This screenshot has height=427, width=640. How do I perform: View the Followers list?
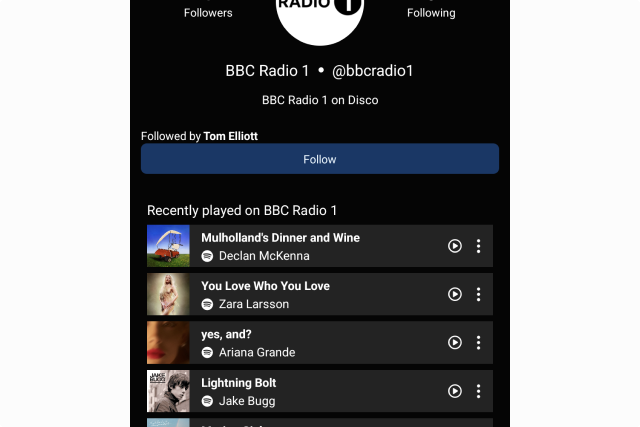(x=208, y=13)
